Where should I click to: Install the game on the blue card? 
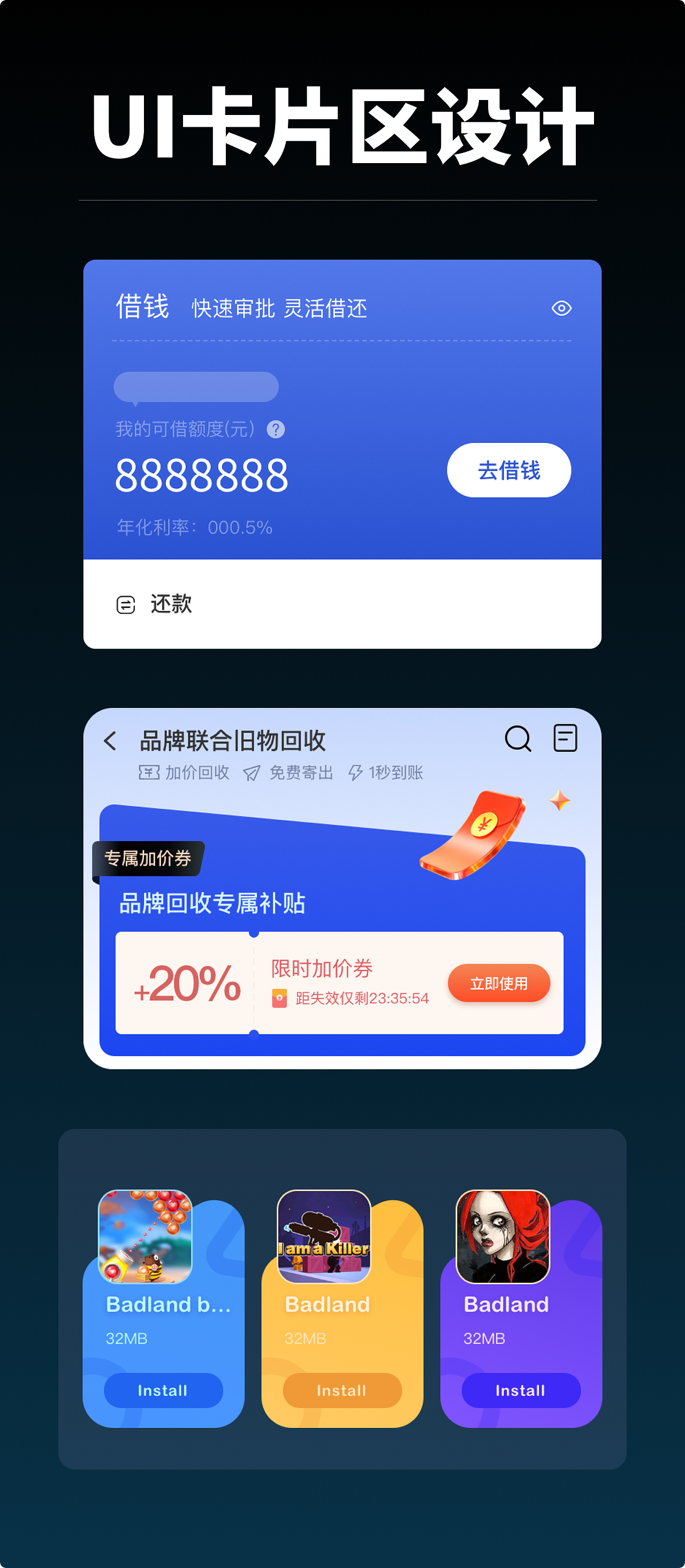(x=162, y=1390)
